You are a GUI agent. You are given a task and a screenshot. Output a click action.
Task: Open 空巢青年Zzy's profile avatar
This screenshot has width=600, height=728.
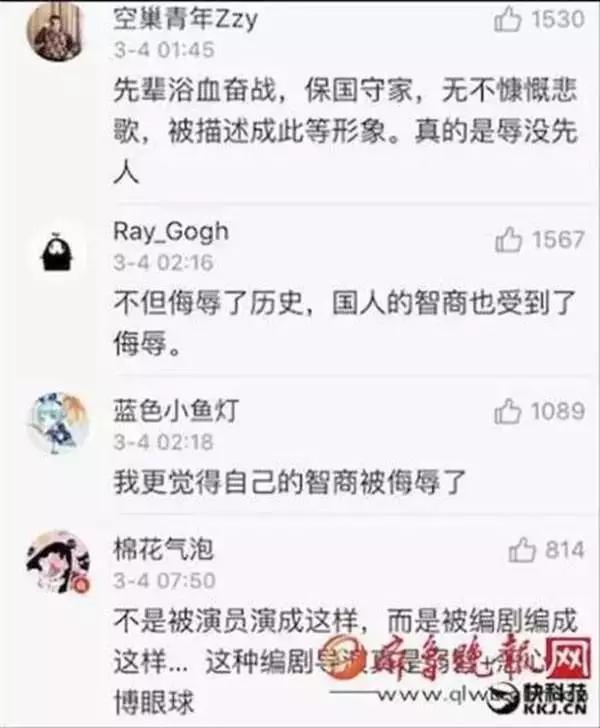point(57,32)
